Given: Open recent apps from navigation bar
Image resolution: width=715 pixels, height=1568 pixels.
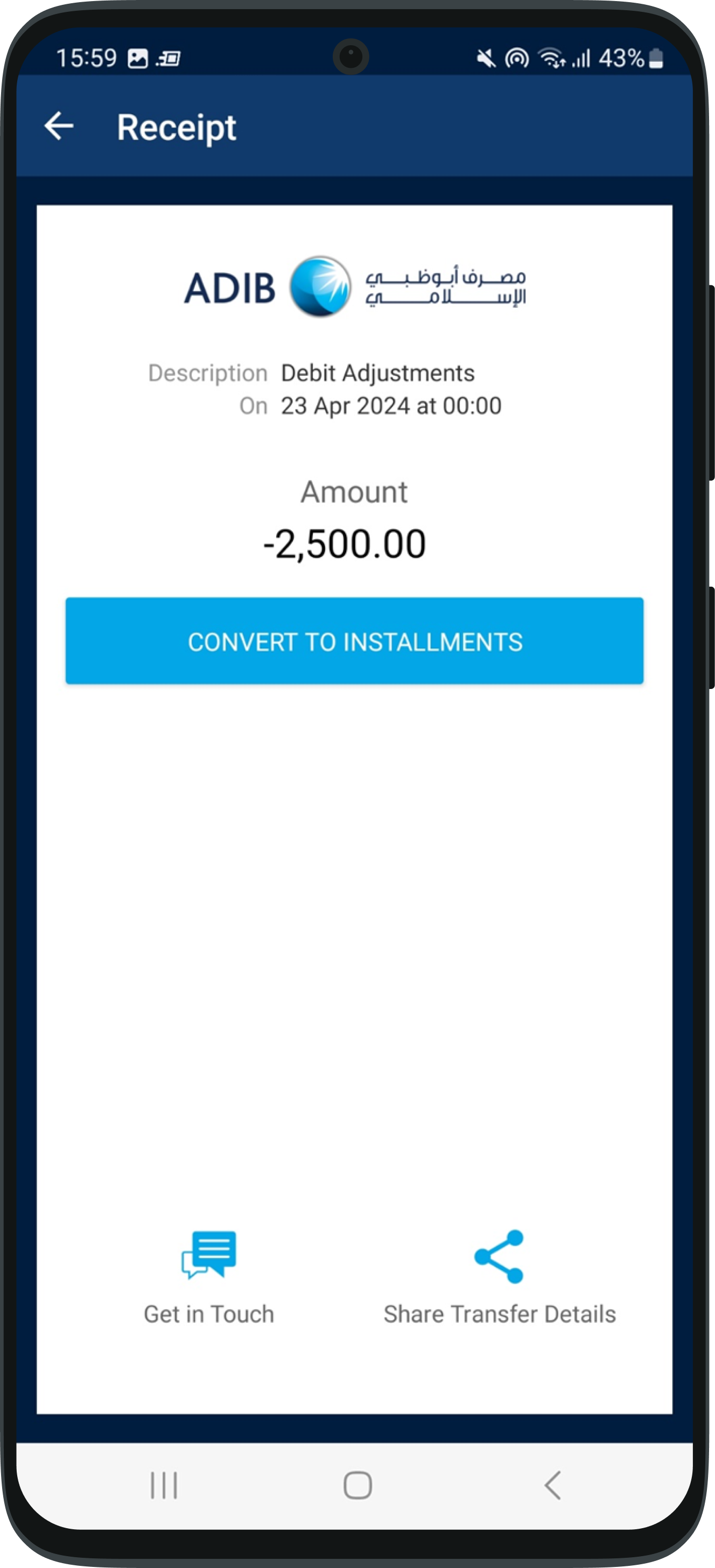Looking at the screenshot, I should (x=164, y=1485).
